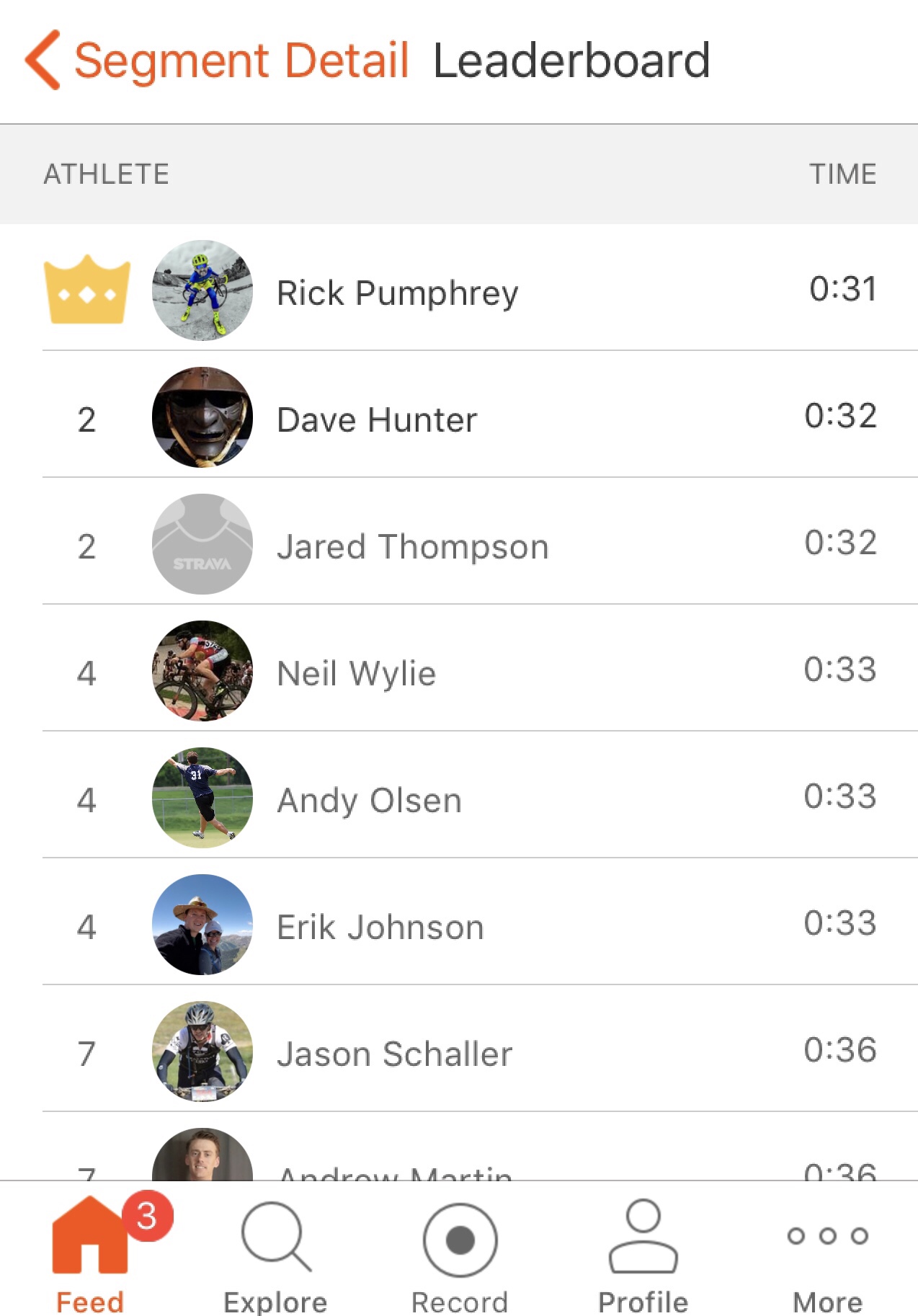This screenshot has width=918, height=1316.
Task: Go back to Segment Detail
Action: (216, 61)
